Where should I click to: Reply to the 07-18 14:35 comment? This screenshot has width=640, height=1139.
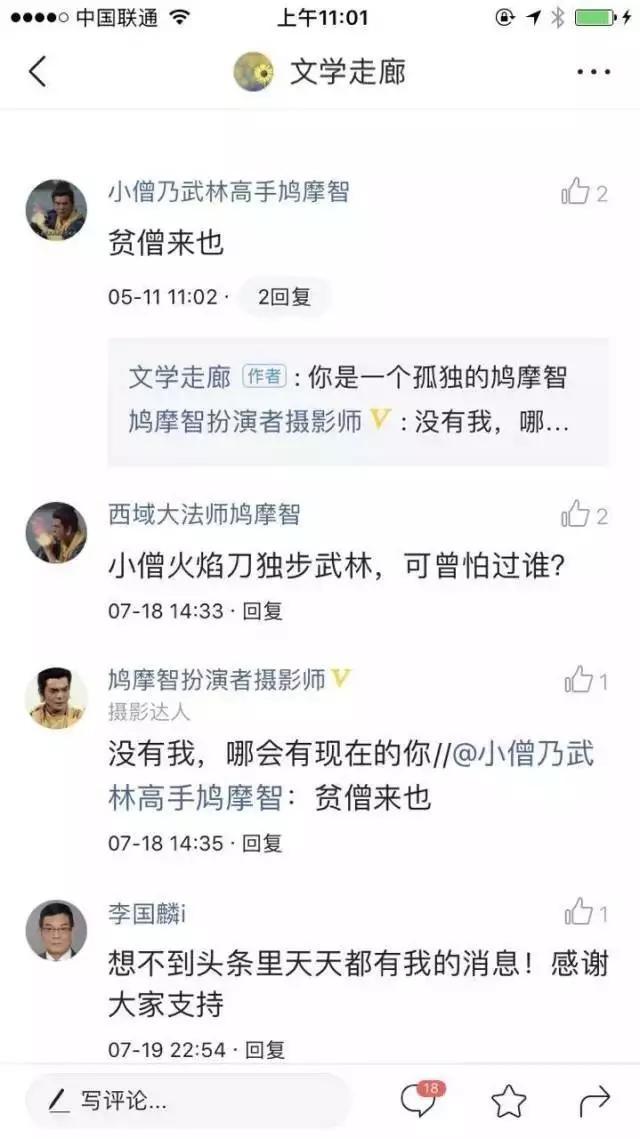(263, 843)
